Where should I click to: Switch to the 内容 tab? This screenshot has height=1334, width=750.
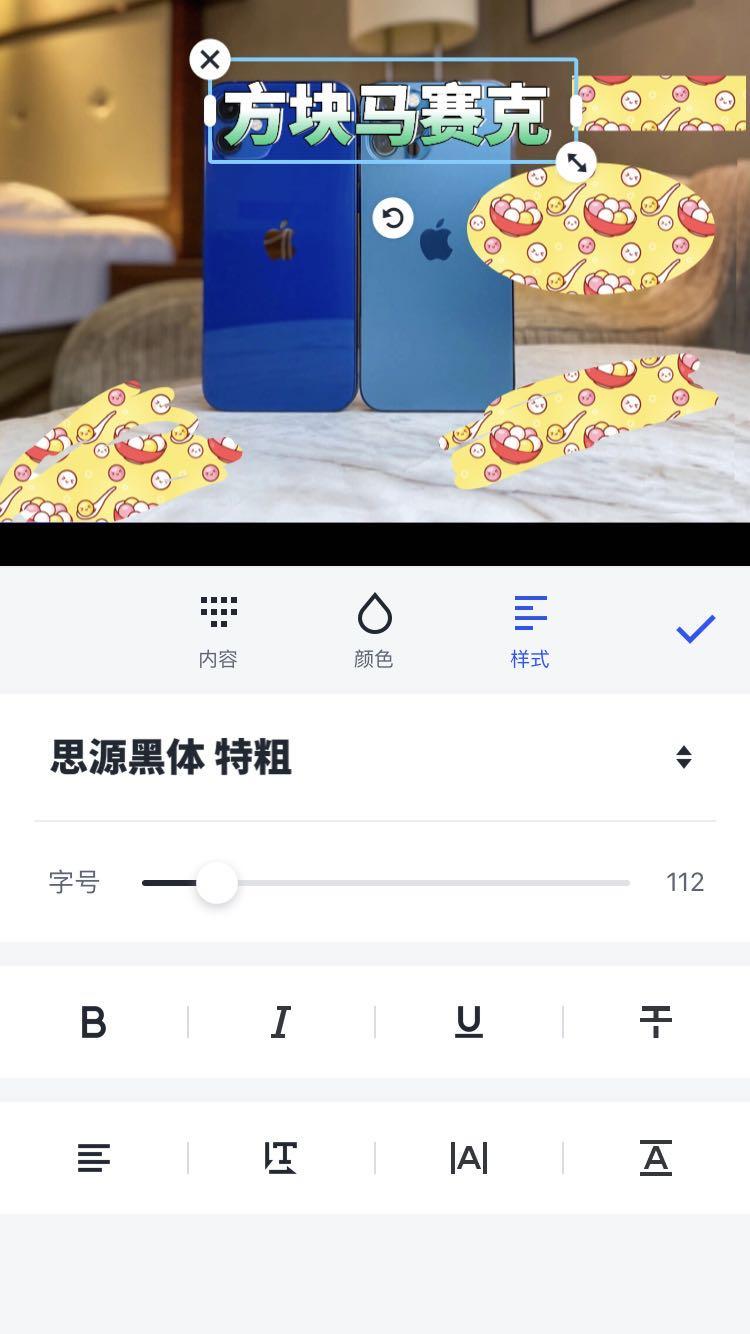[218, 630]
